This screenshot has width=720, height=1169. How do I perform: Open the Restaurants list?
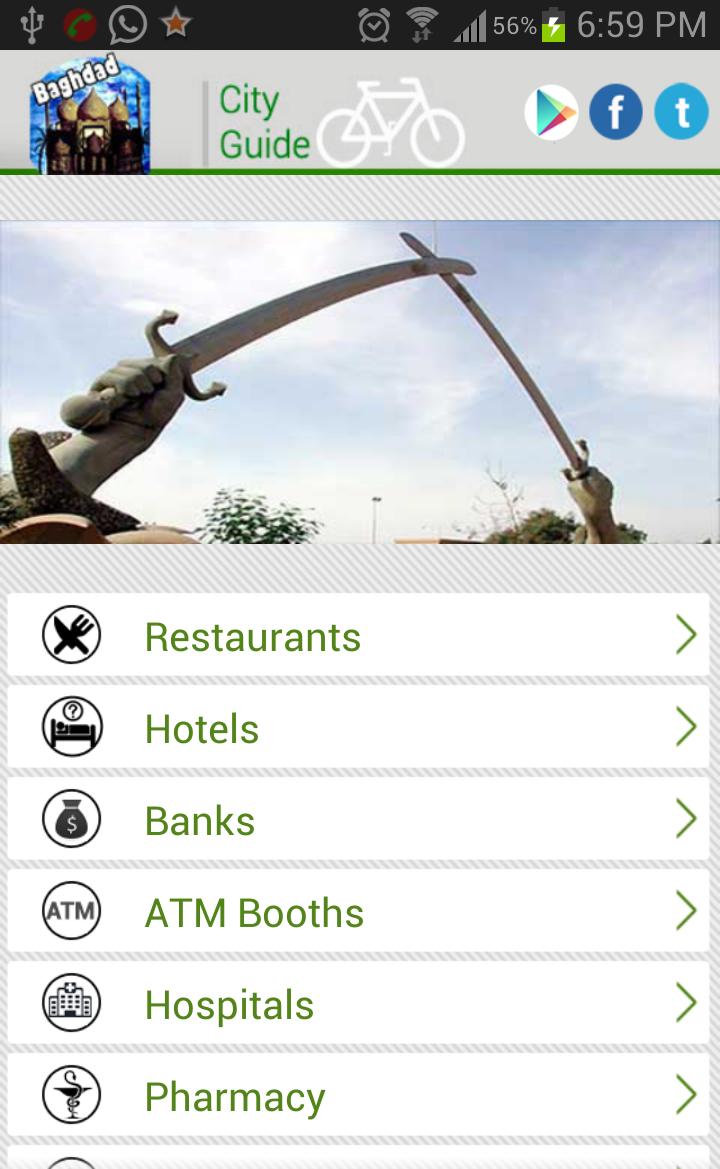(x=358, y=636)
